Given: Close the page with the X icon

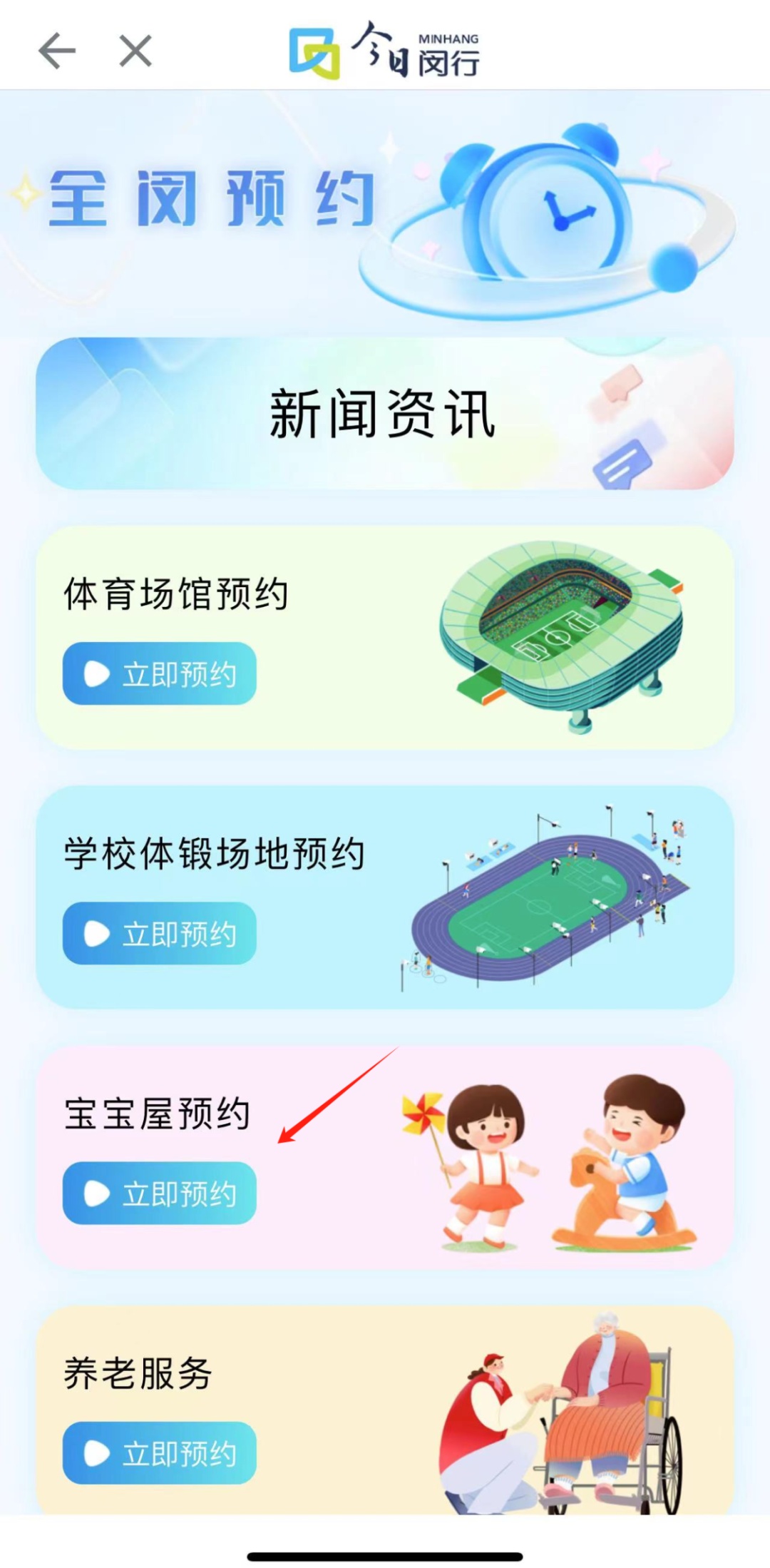Looking at the screenshot, I should coord(135,51).
